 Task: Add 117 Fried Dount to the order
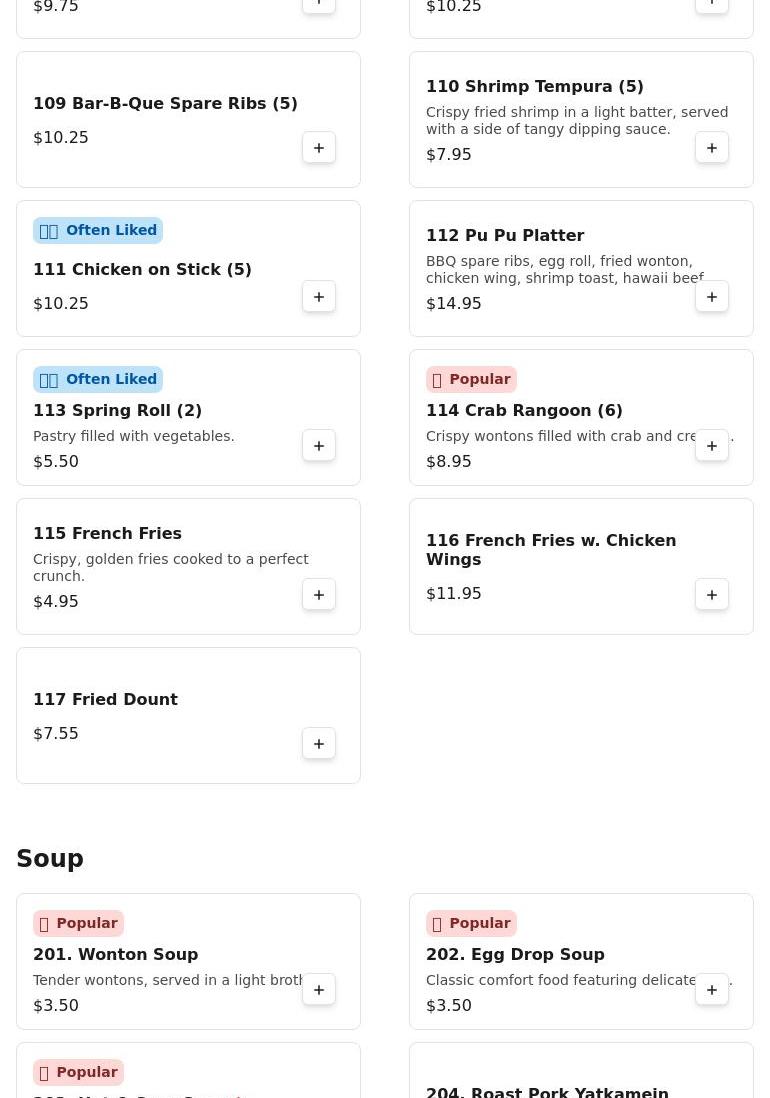click(x=319, y=744)
